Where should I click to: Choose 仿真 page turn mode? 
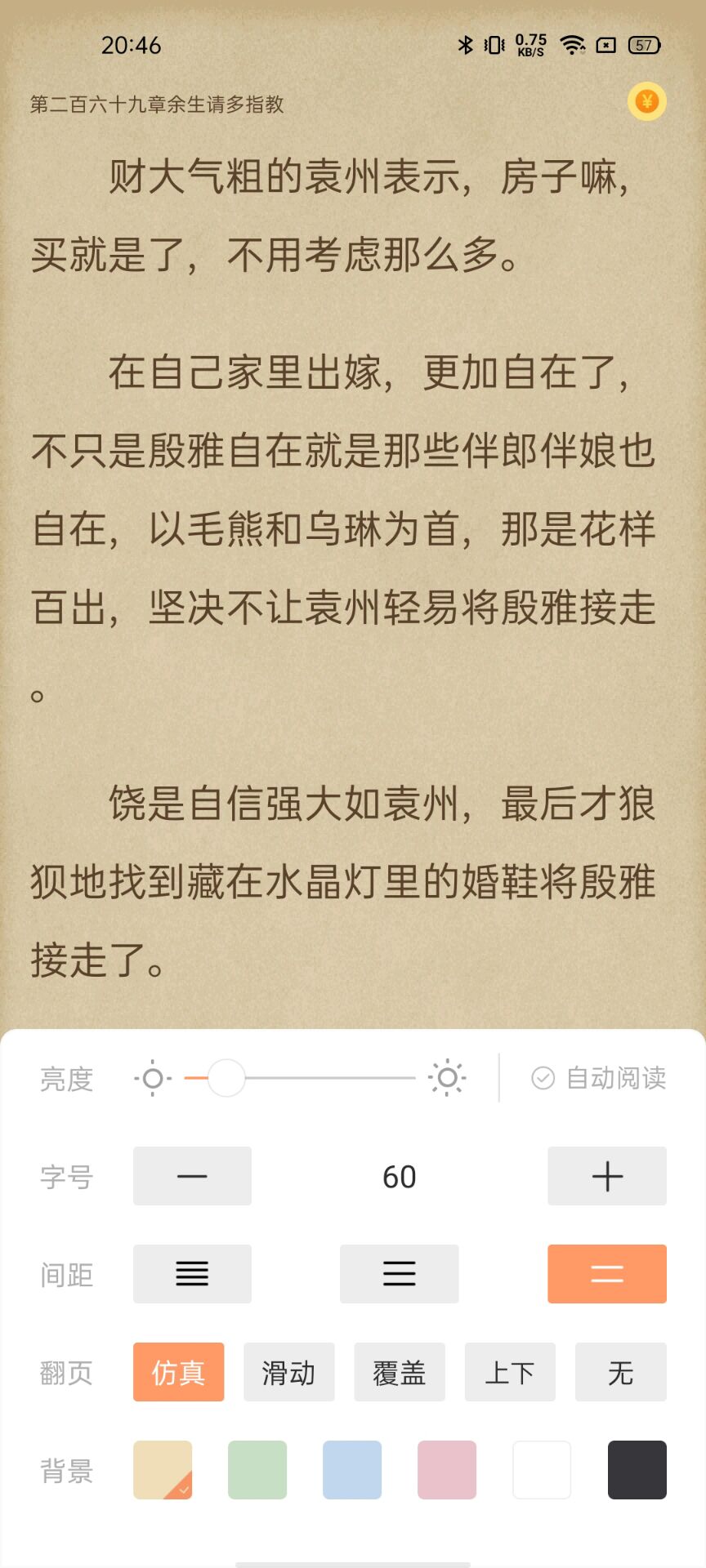(x=178, y=1372)
